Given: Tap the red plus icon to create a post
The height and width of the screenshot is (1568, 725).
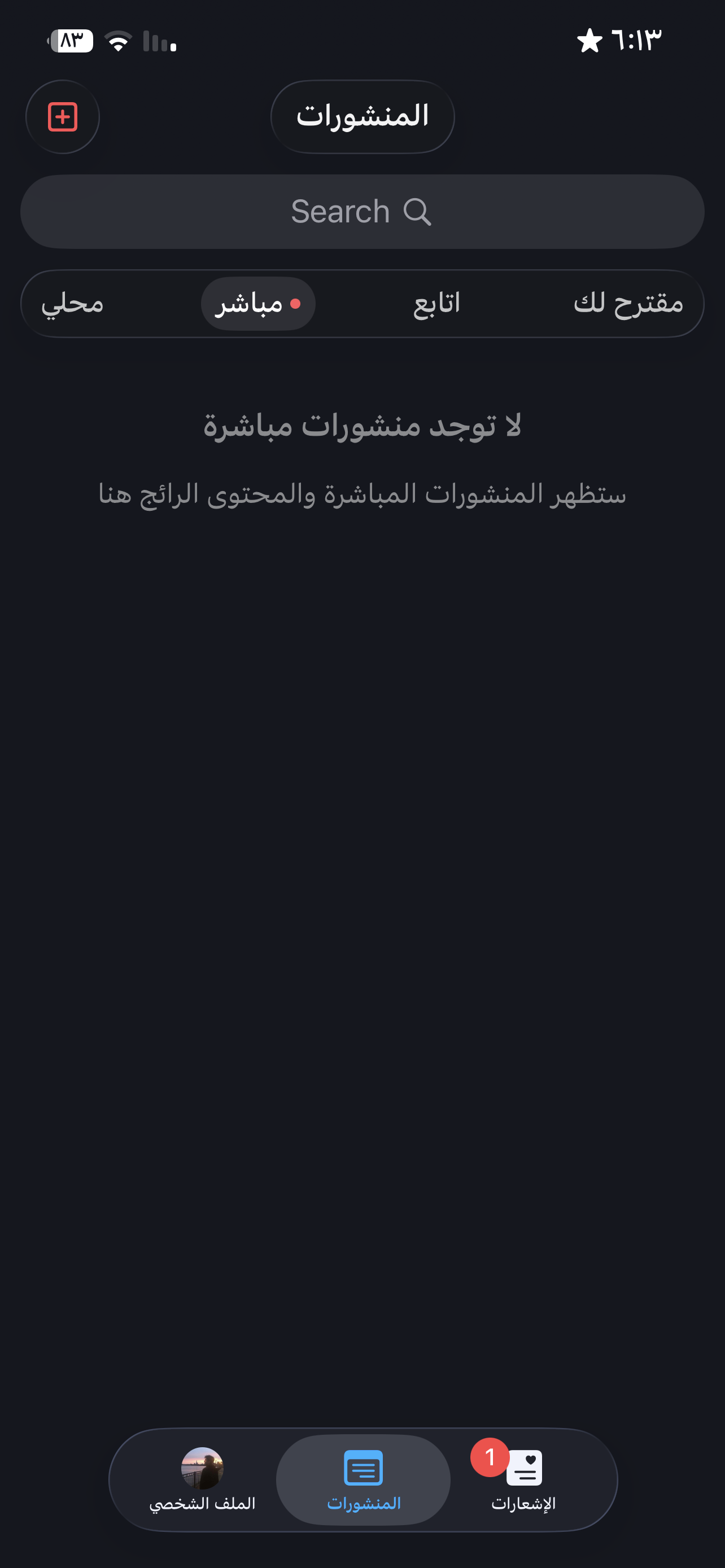Looking at the screenshot, I should pos(63,117).
